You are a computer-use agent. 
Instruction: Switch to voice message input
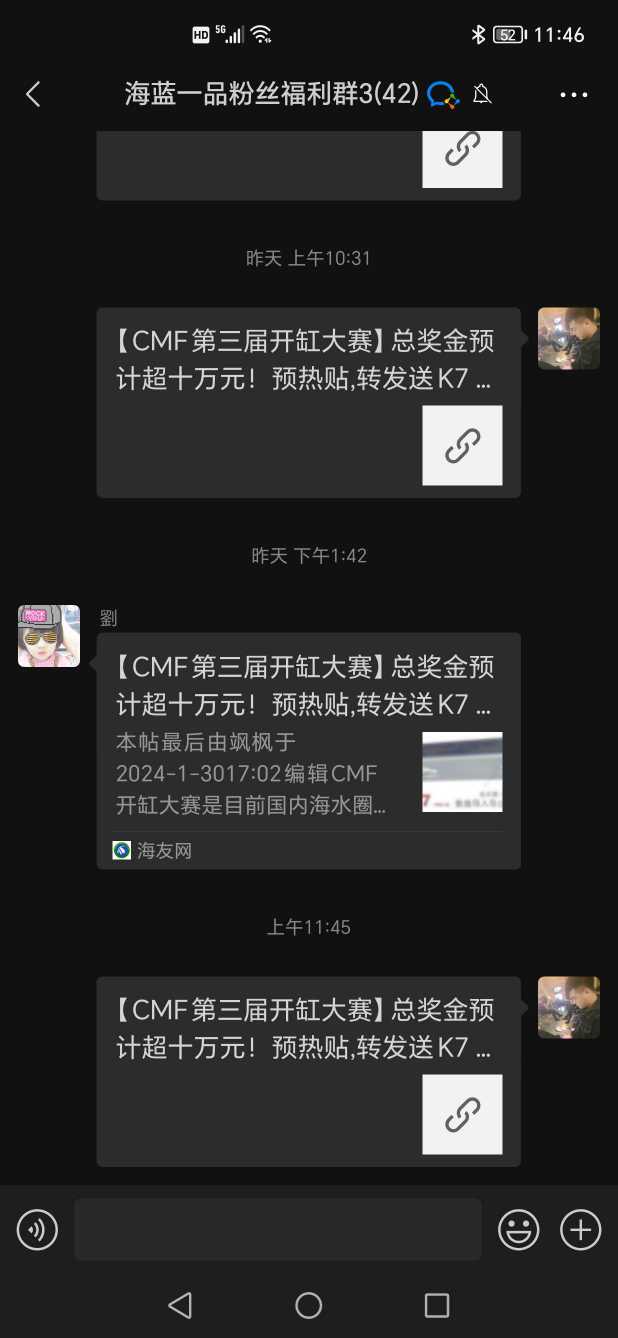tap(37, 1229)
